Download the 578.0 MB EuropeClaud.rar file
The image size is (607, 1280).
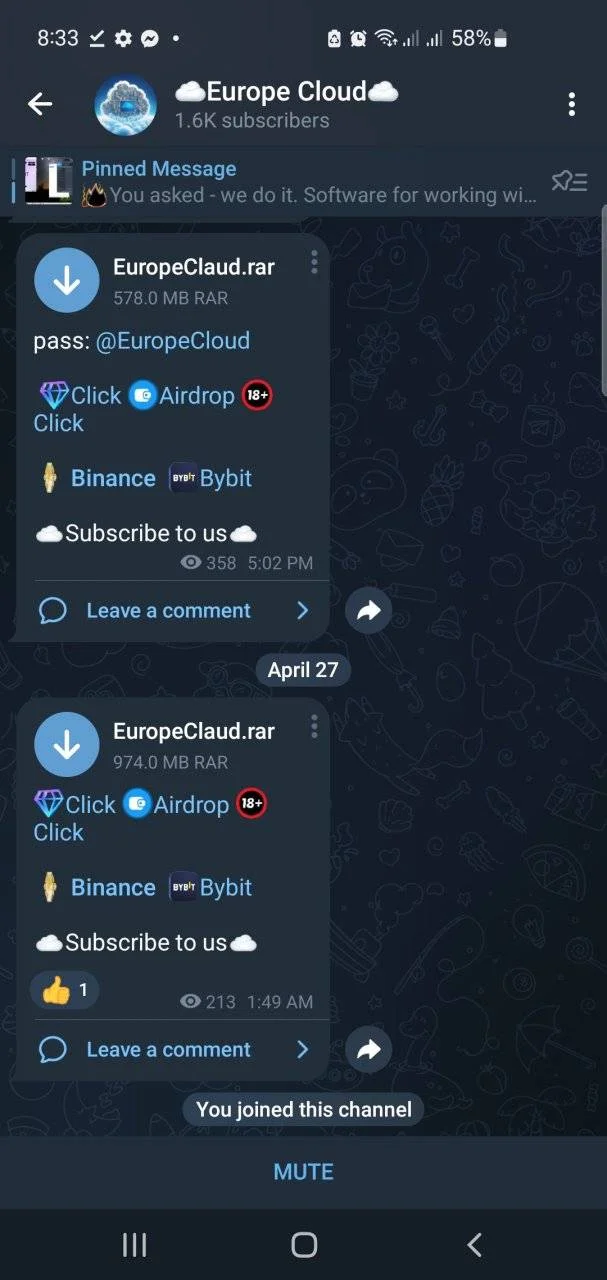point(66,281)
